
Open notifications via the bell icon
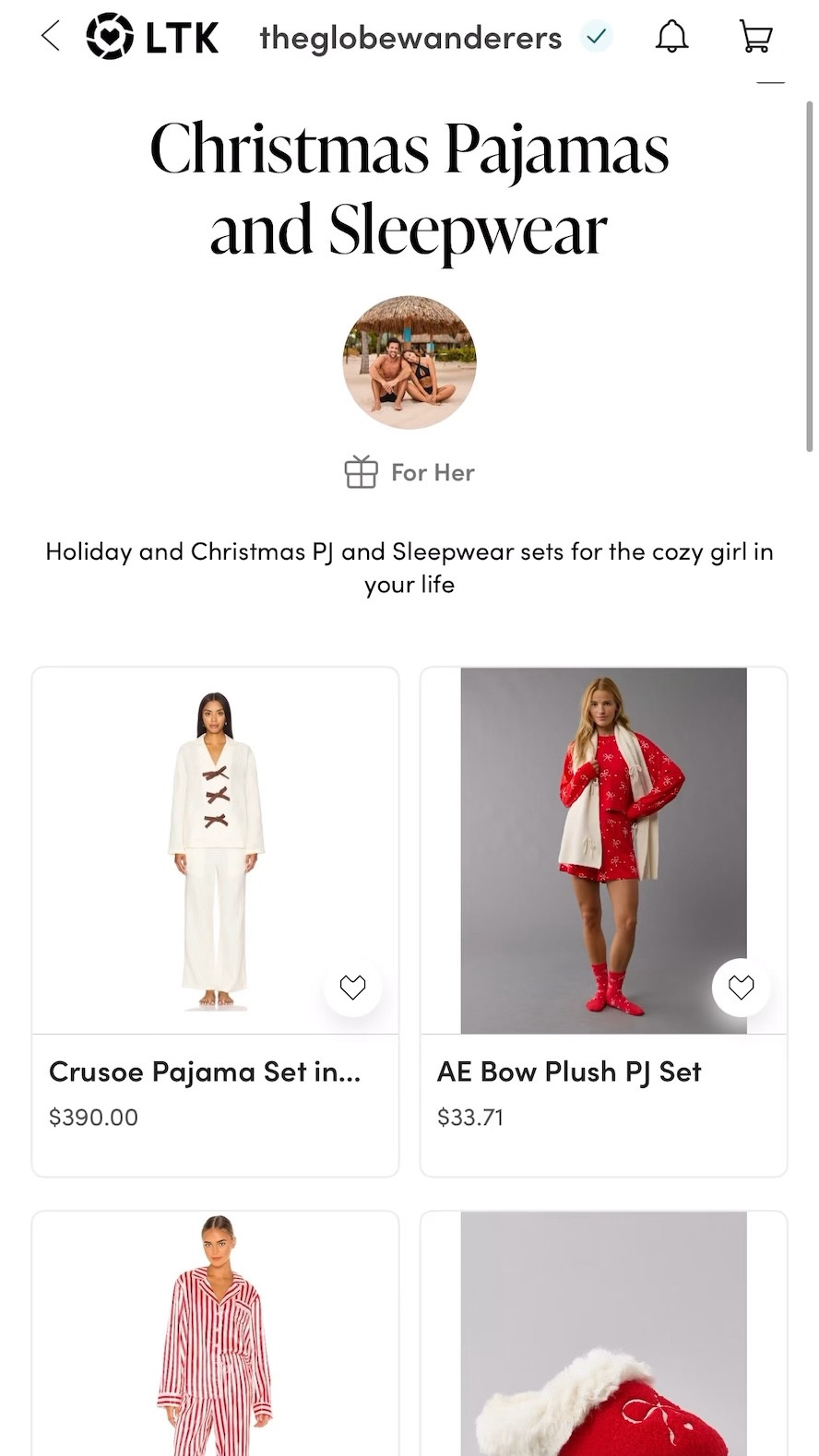672,36
